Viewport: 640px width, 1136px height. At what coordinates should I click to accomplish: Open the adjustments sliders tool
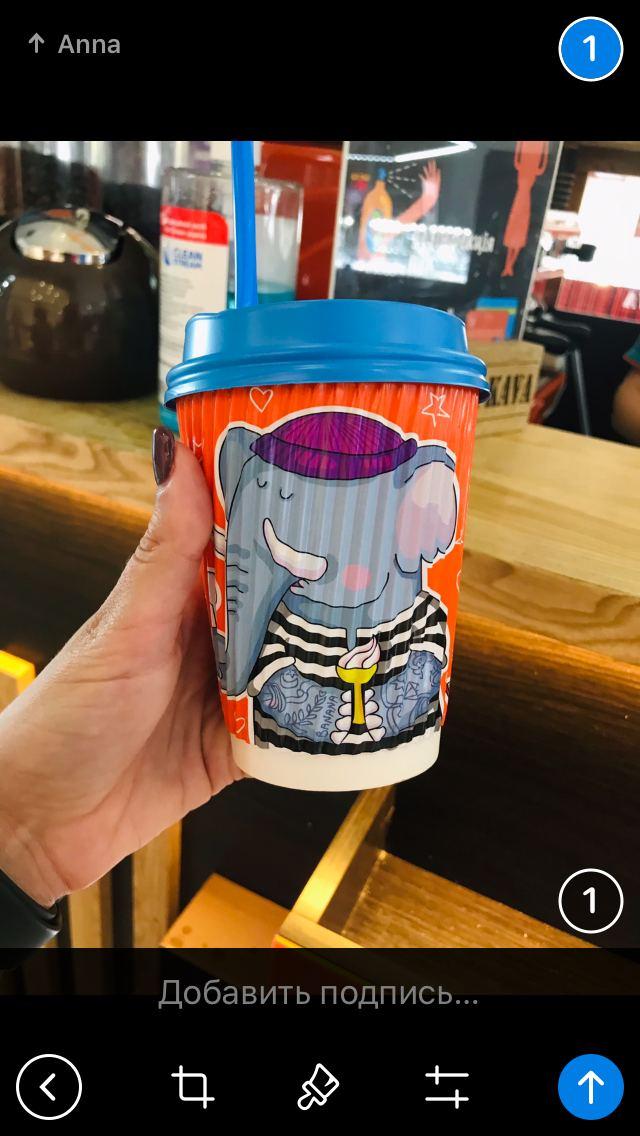[x=446, y=1086]
